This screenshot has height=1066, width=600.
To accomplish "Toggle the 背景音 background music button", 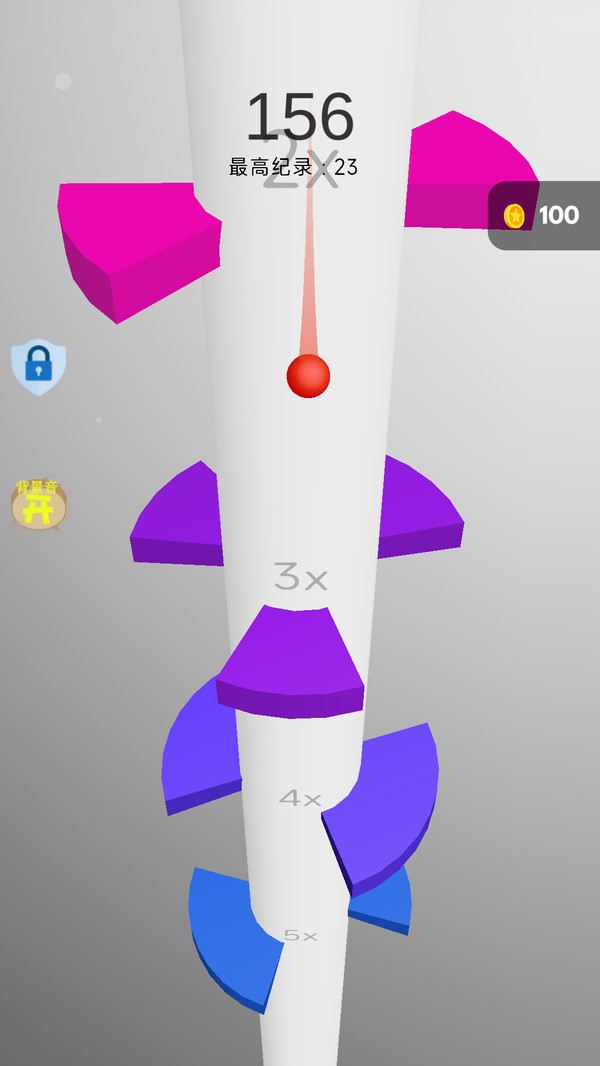I will click(x=38, y=503).
